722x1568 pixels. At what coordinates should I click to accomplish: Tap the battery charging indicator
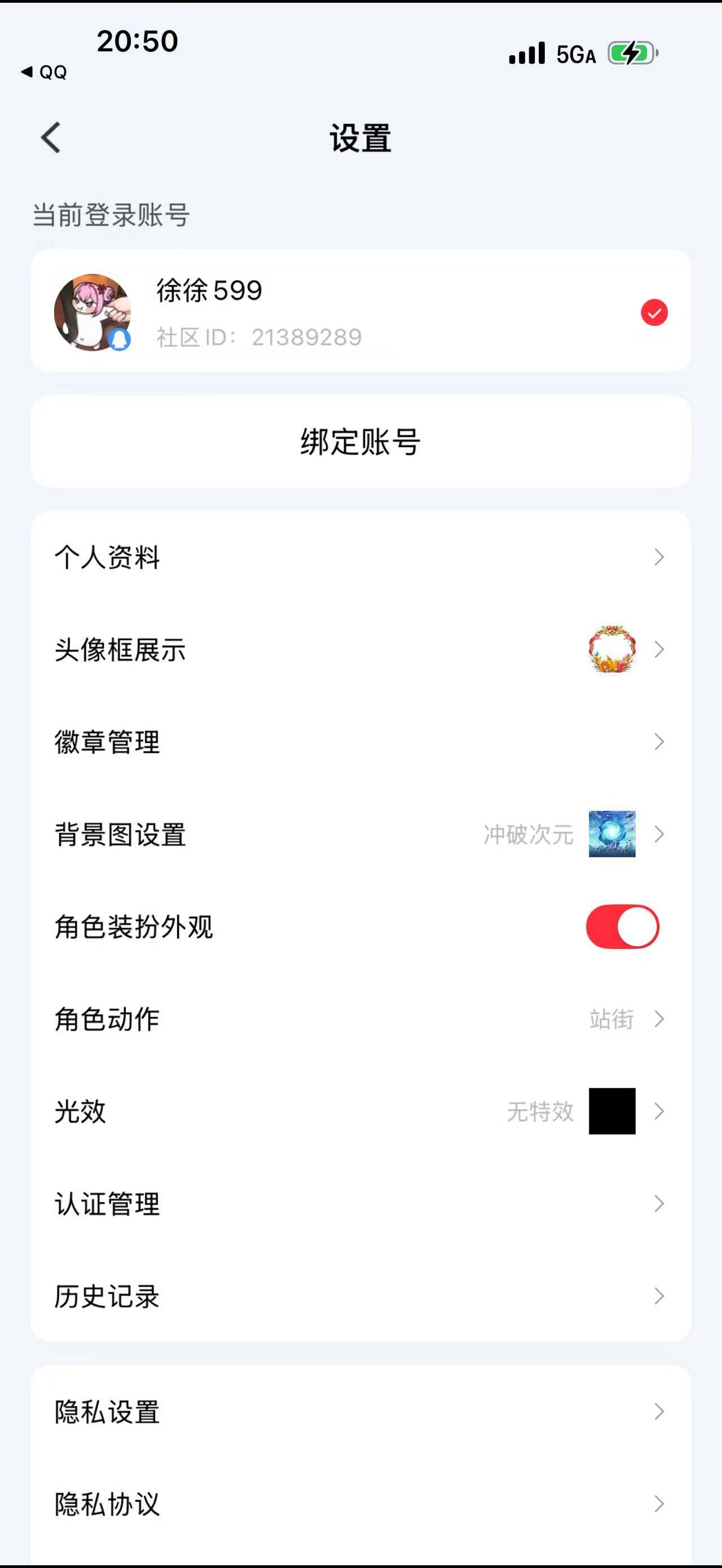click(632, 55)
